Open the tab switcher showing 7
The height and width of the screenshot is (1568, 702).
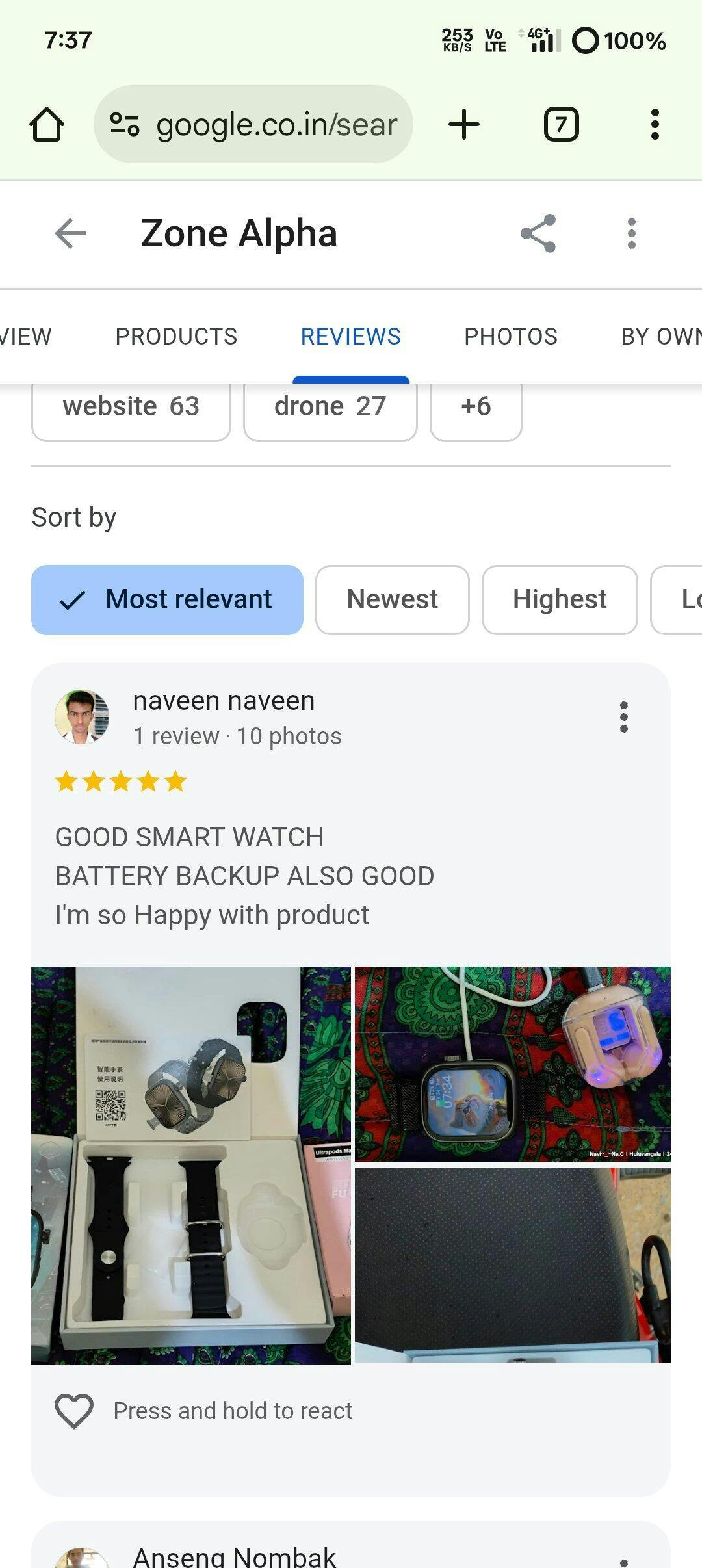(561, 124)
